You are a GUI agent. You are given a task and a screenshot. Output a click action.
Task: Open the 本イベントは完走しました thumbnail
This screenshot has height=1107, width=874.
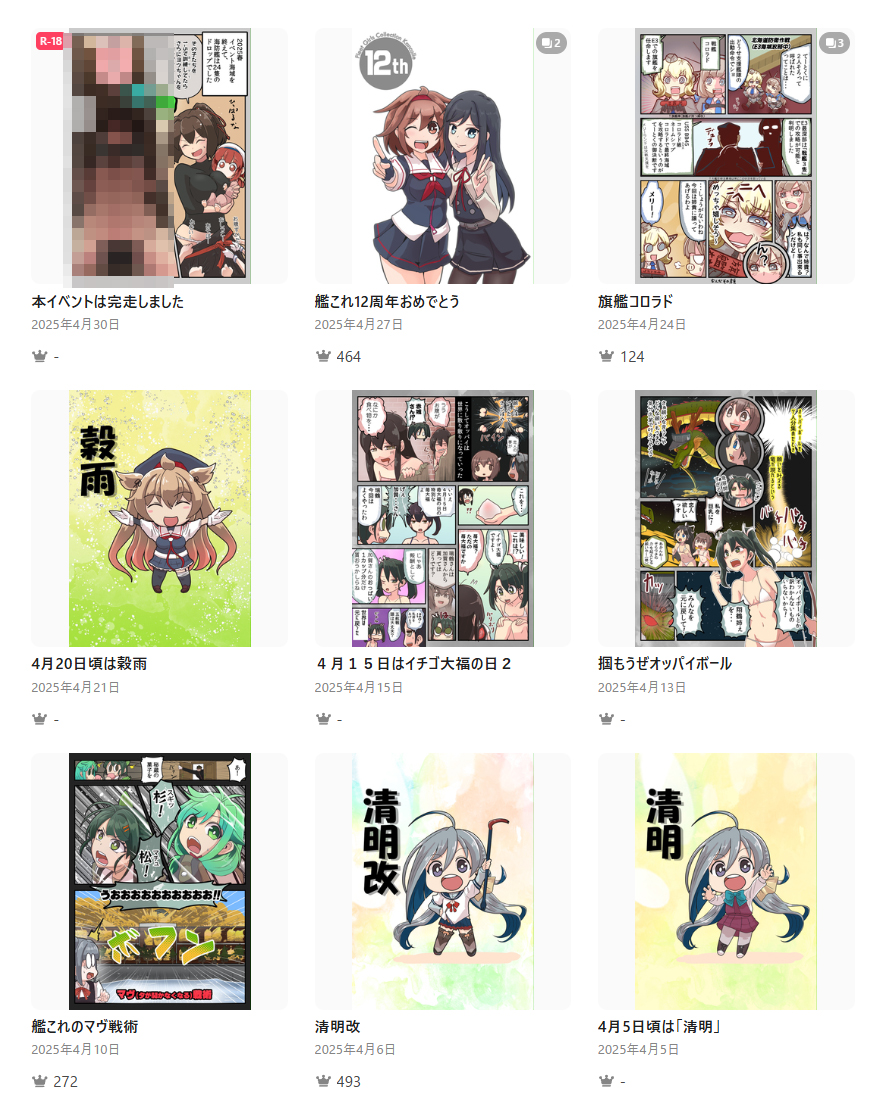click(x=159, y=156)
